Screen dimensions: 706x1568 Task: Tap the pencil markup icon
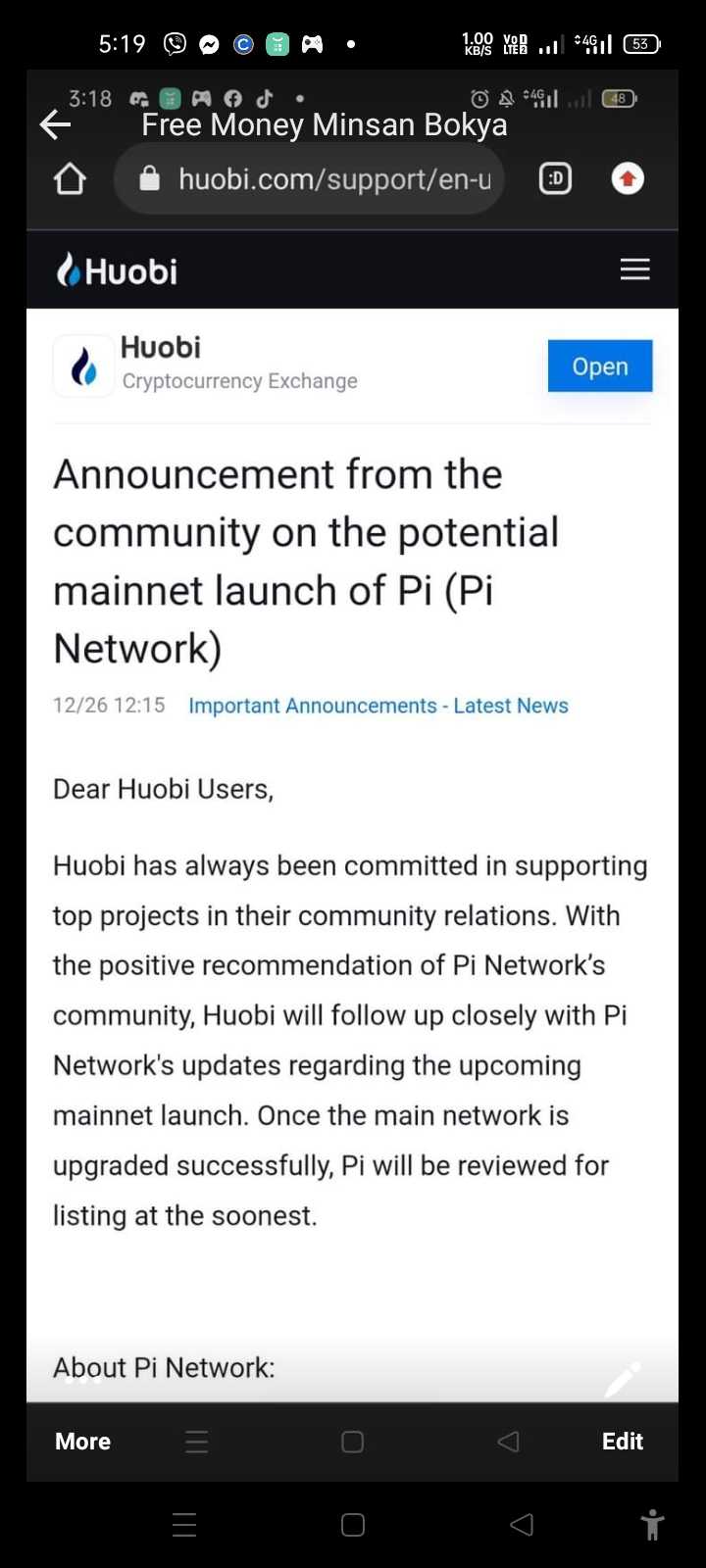click(623, 1379)
